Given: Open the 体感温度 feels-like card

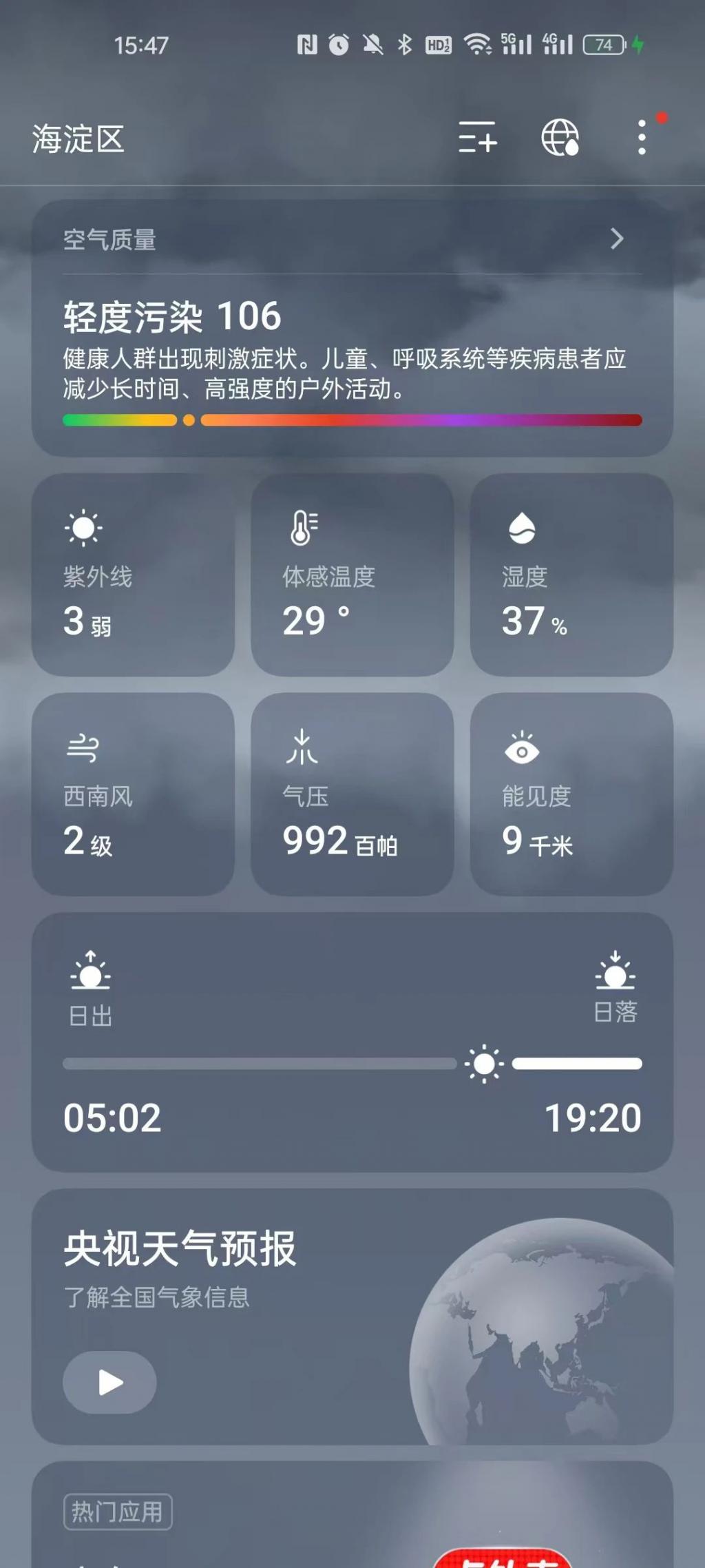Looking at the screenshot, I should pos(352,575).
